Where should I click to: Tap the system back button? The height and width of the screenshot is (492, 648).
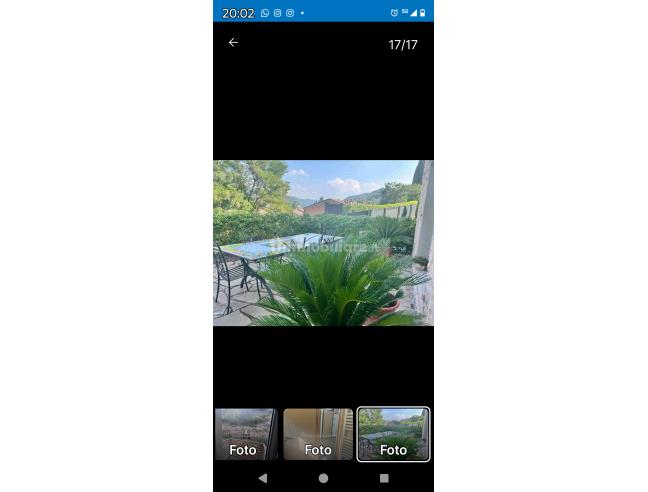click(x=263, y=479)
